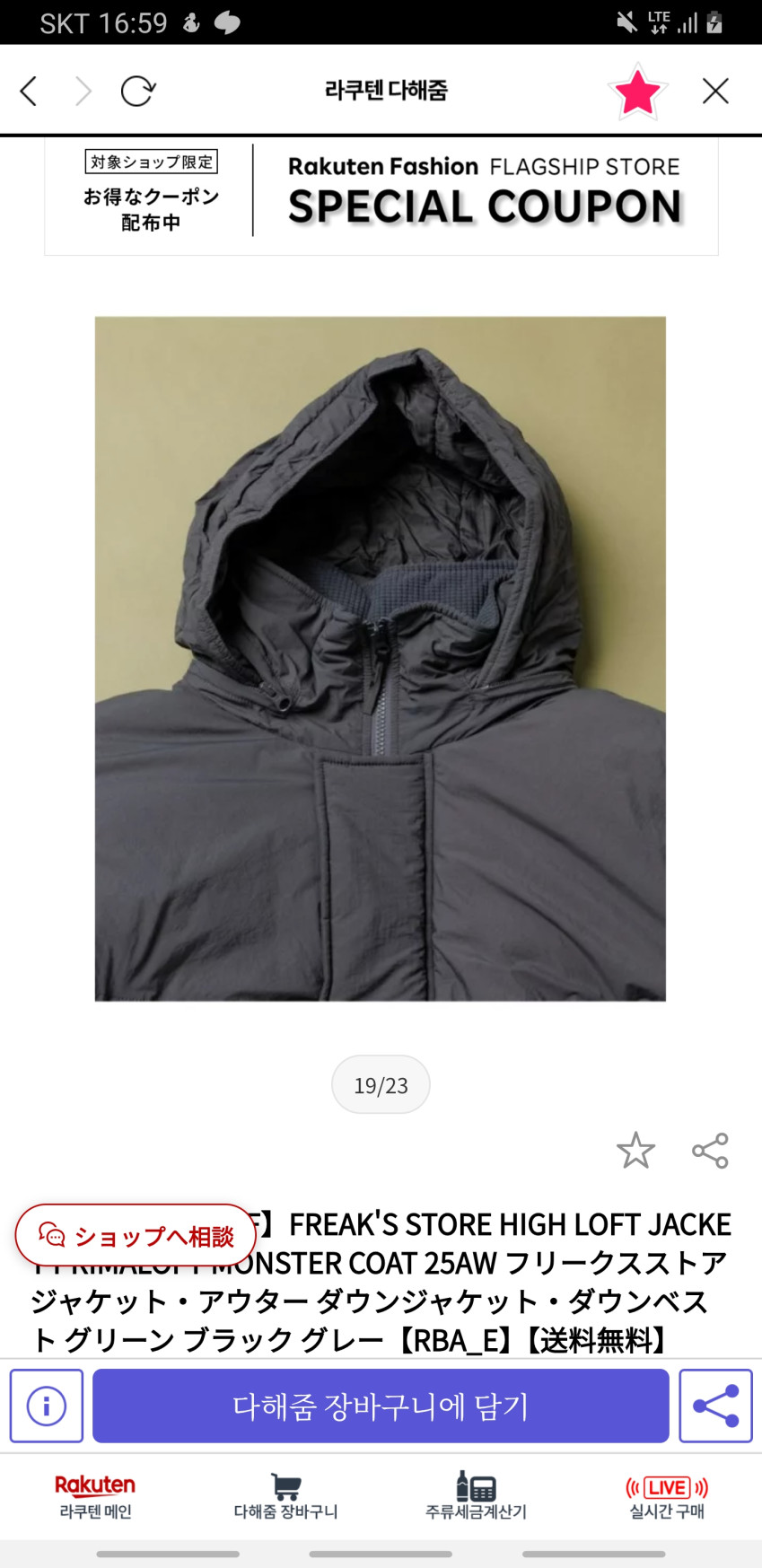Open the hooded jacket product photo
This screenshot has width=762, height=1568.
click(381, 658)
